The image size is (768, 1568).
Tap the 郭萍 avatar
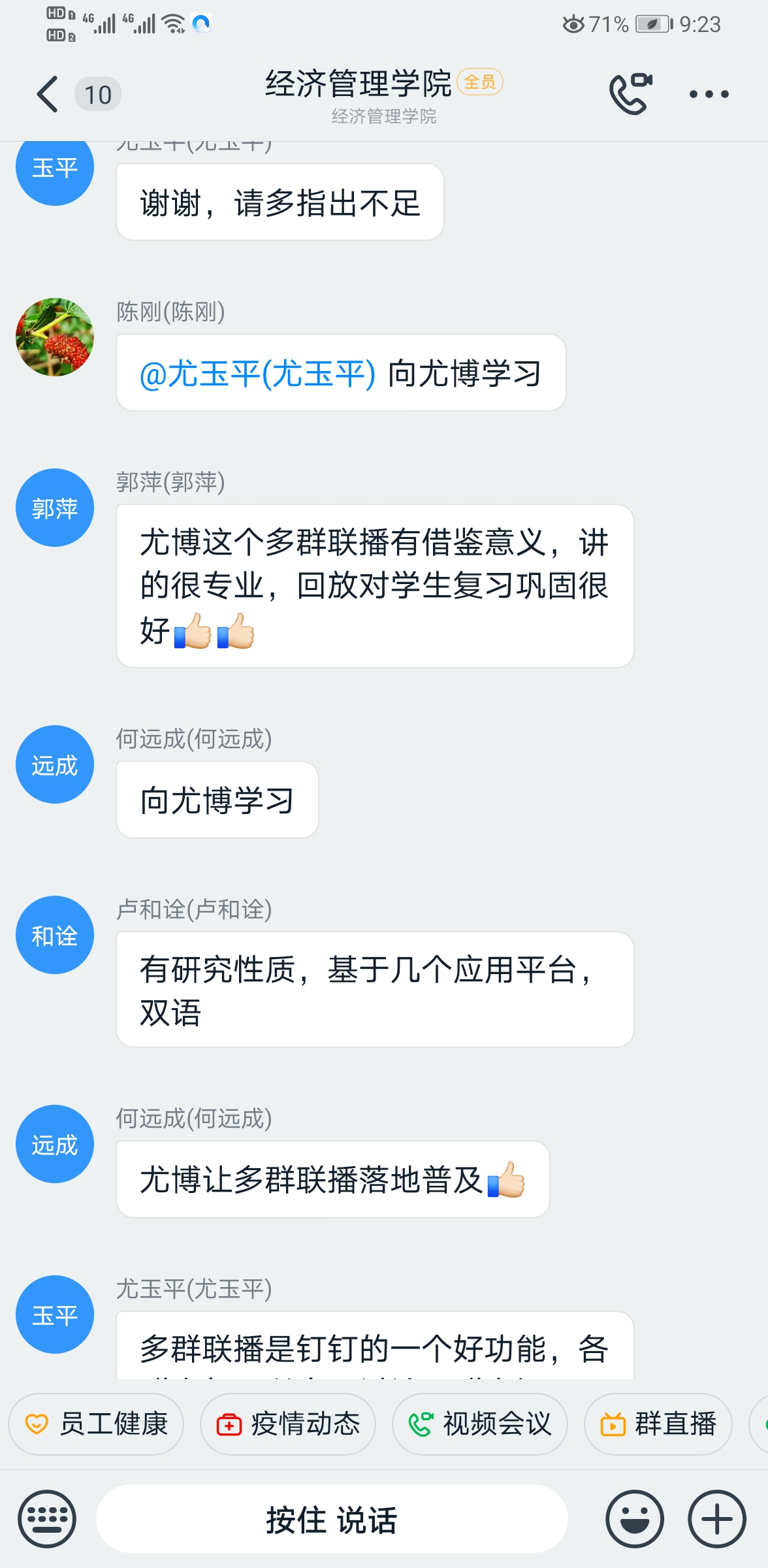55,508
